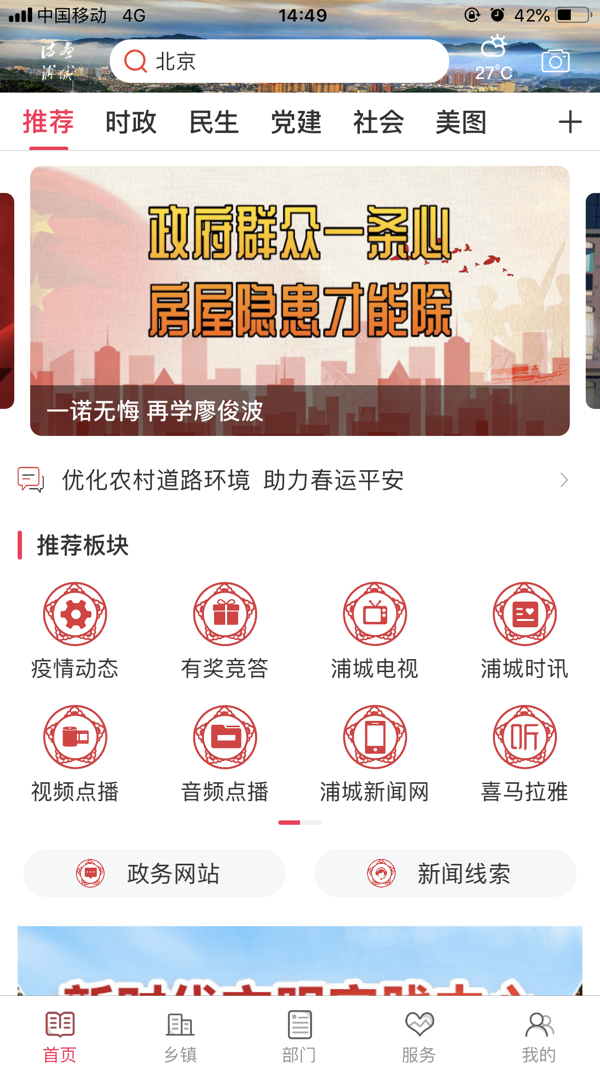This screenshot has height=1067, width=600.
Task: Go to the 我的 profile tab
Action: pos(539,1035)
